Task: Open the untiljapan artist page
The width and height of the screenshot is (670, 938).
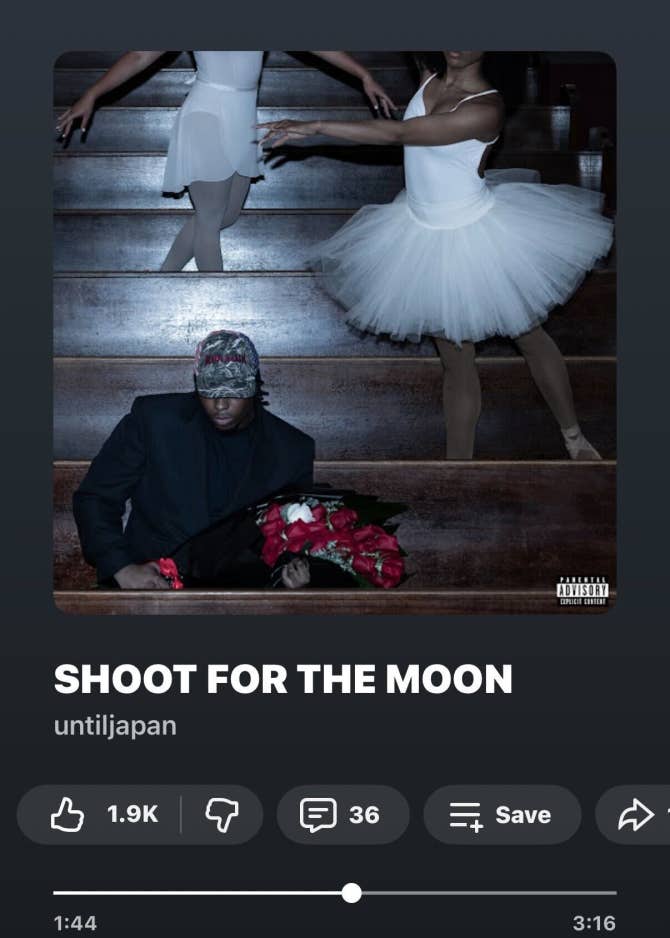Action: tap(115, 726)
